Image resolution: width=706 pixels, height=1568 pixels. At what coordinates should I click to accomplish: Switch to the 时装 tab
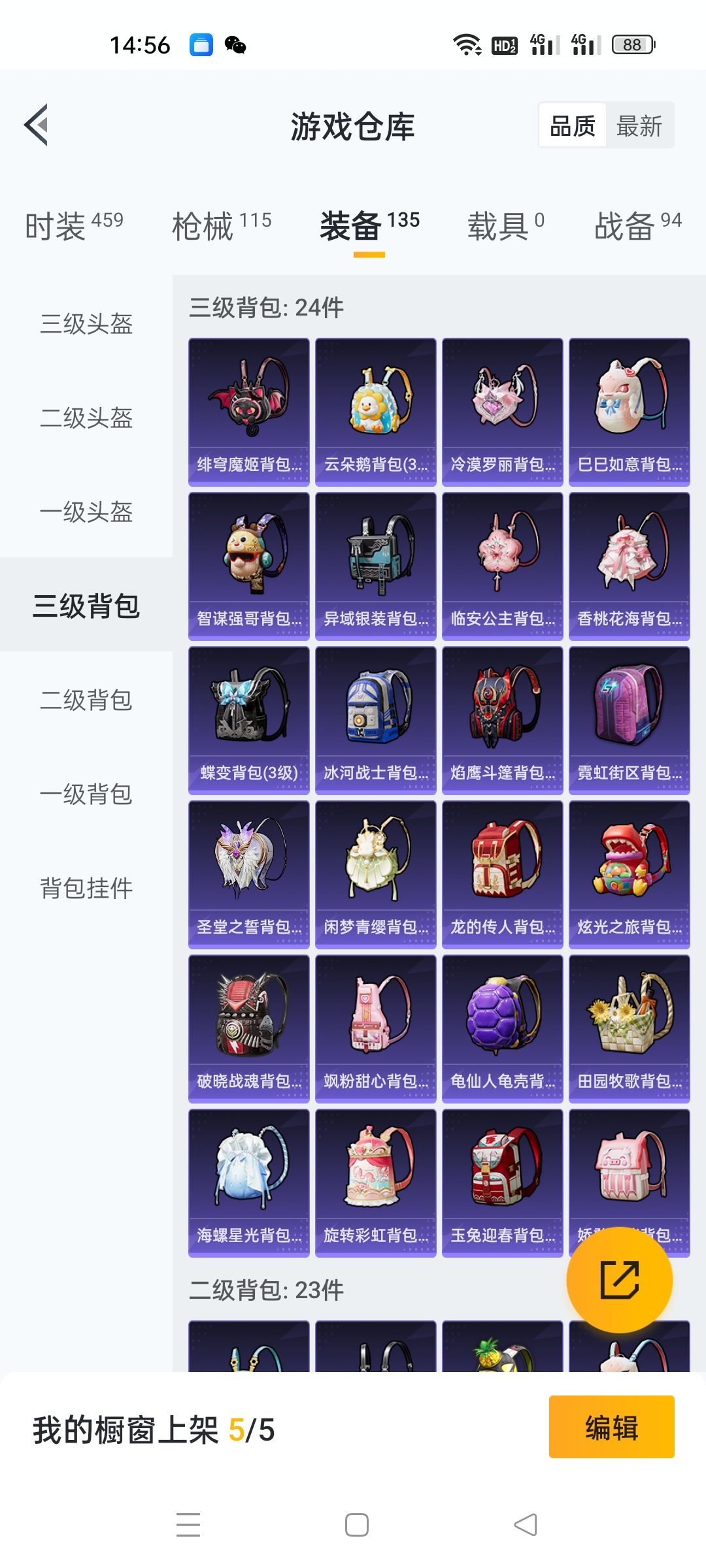(x=74, y=226)
